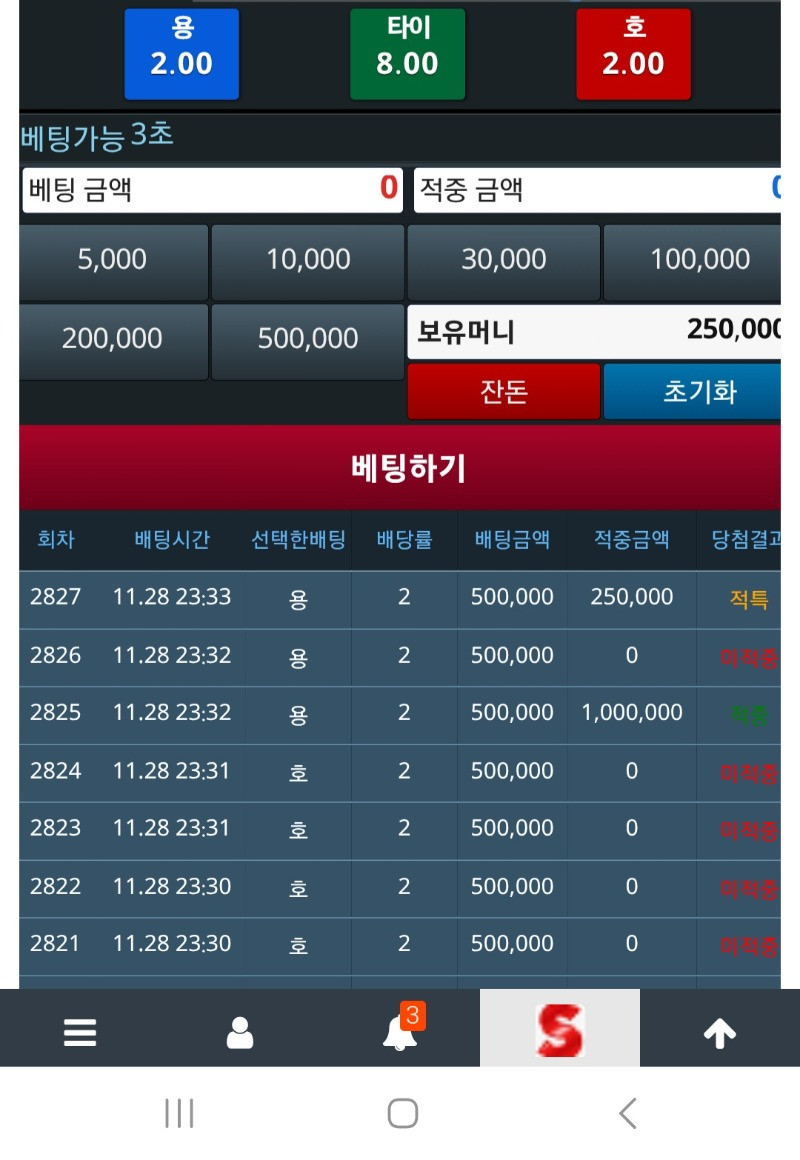800x1160 pixels.
Task: Tap the red 잔돈 button
Action: 503,391
